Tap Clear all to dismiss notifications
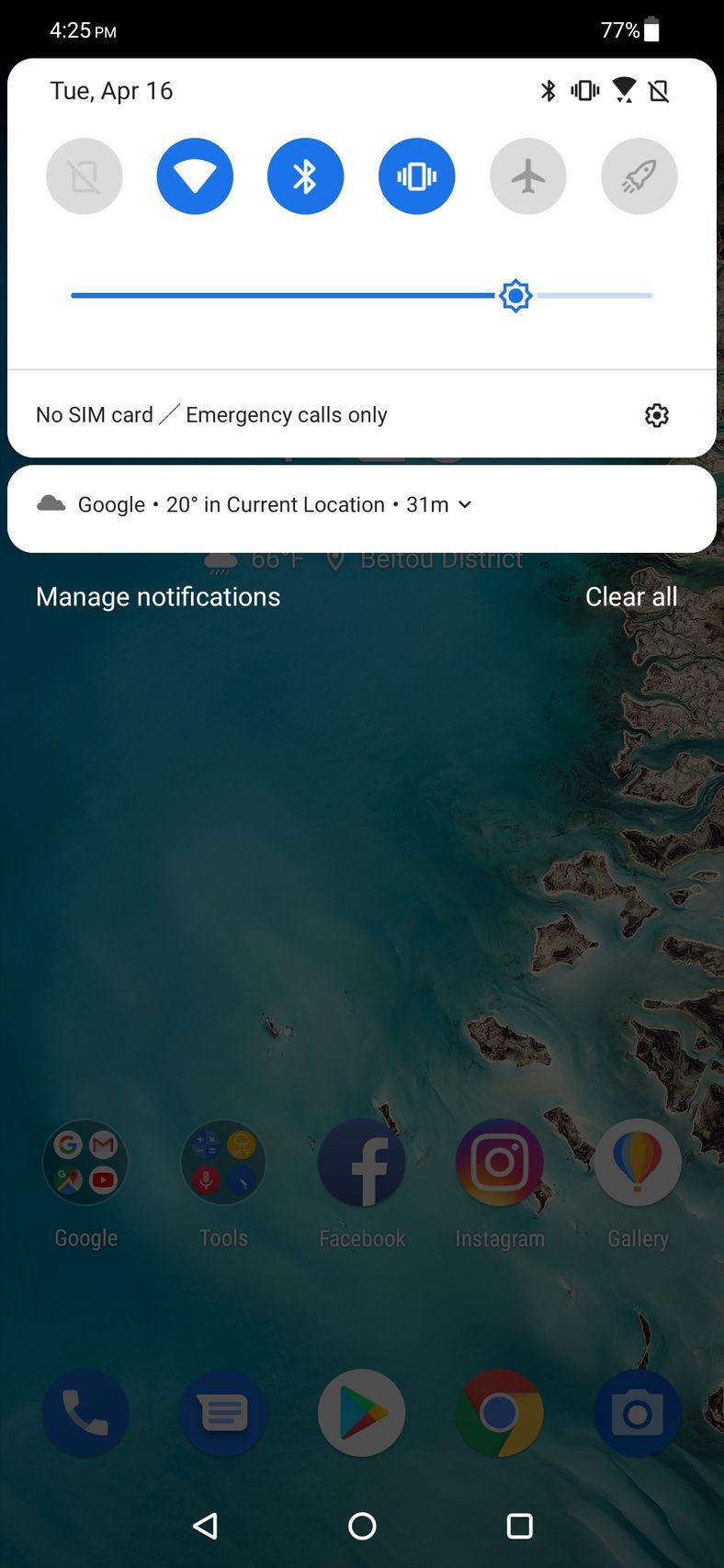The height and width of the screenshot is (1568, 724). [x=631, y=596]
